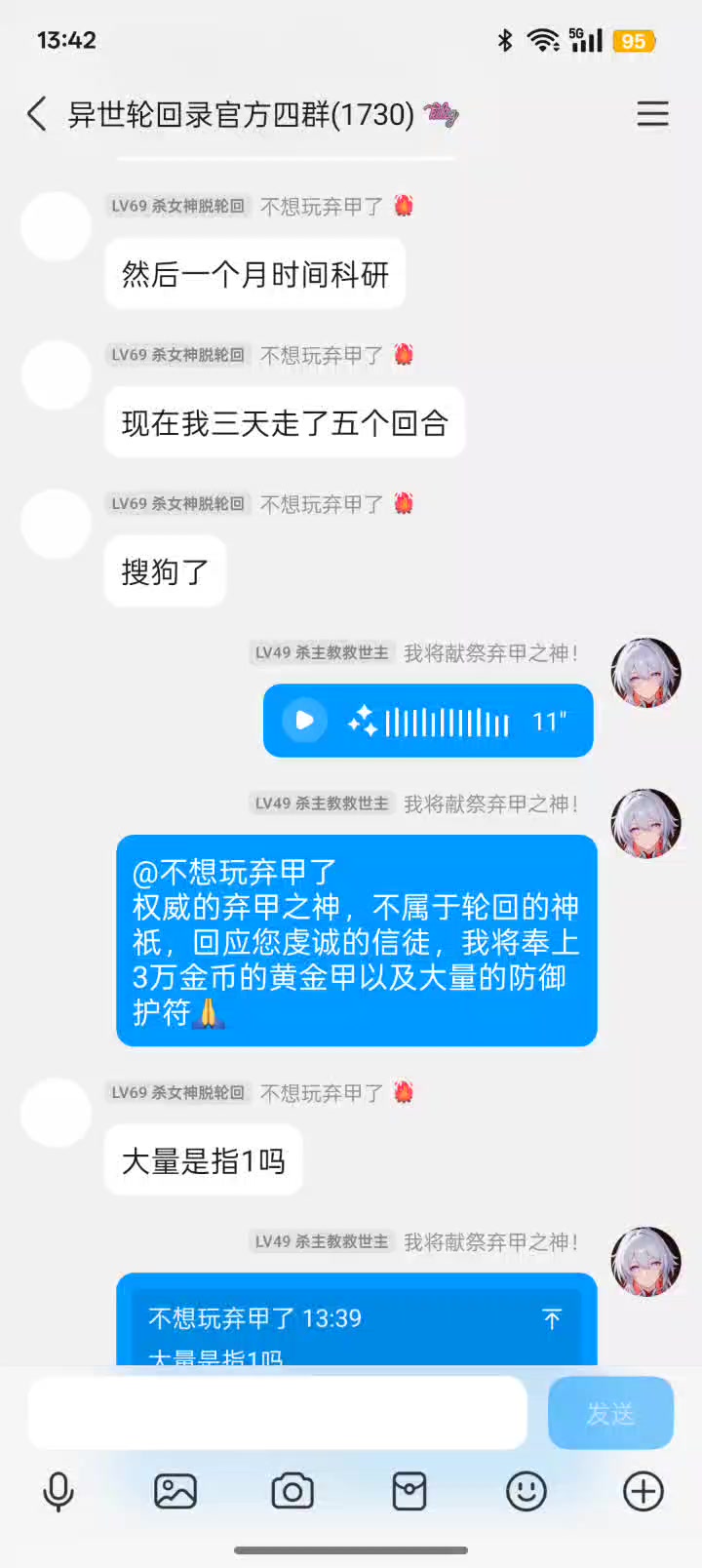Open the image gallery picker
Screen dimensions: 702x1568
175,1492
